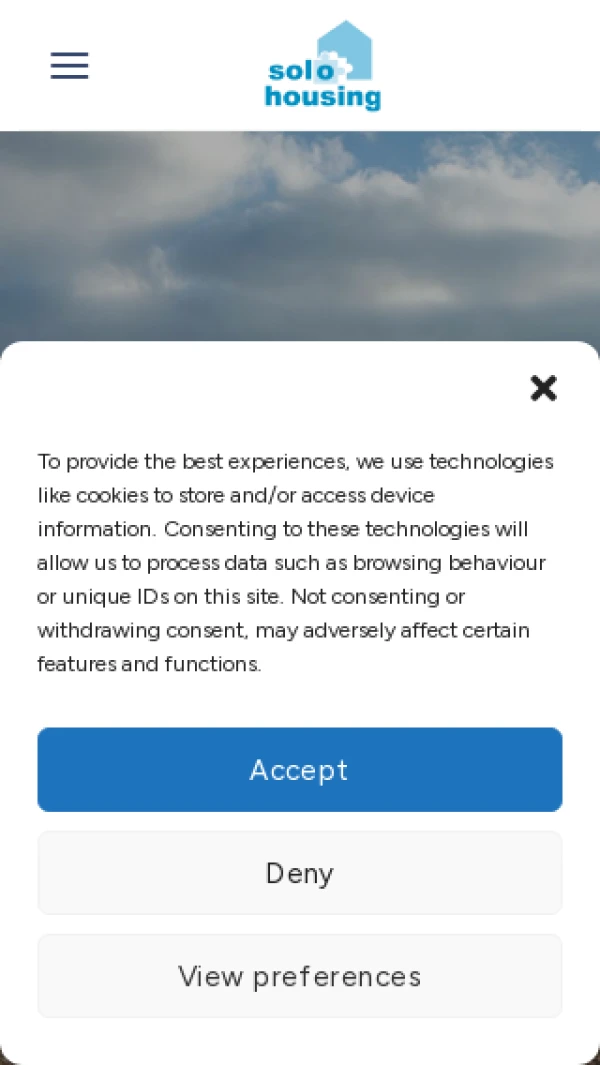Tap the Solo Housing logo
This screenshot has height=1065, width=600.
click(322, 66)
